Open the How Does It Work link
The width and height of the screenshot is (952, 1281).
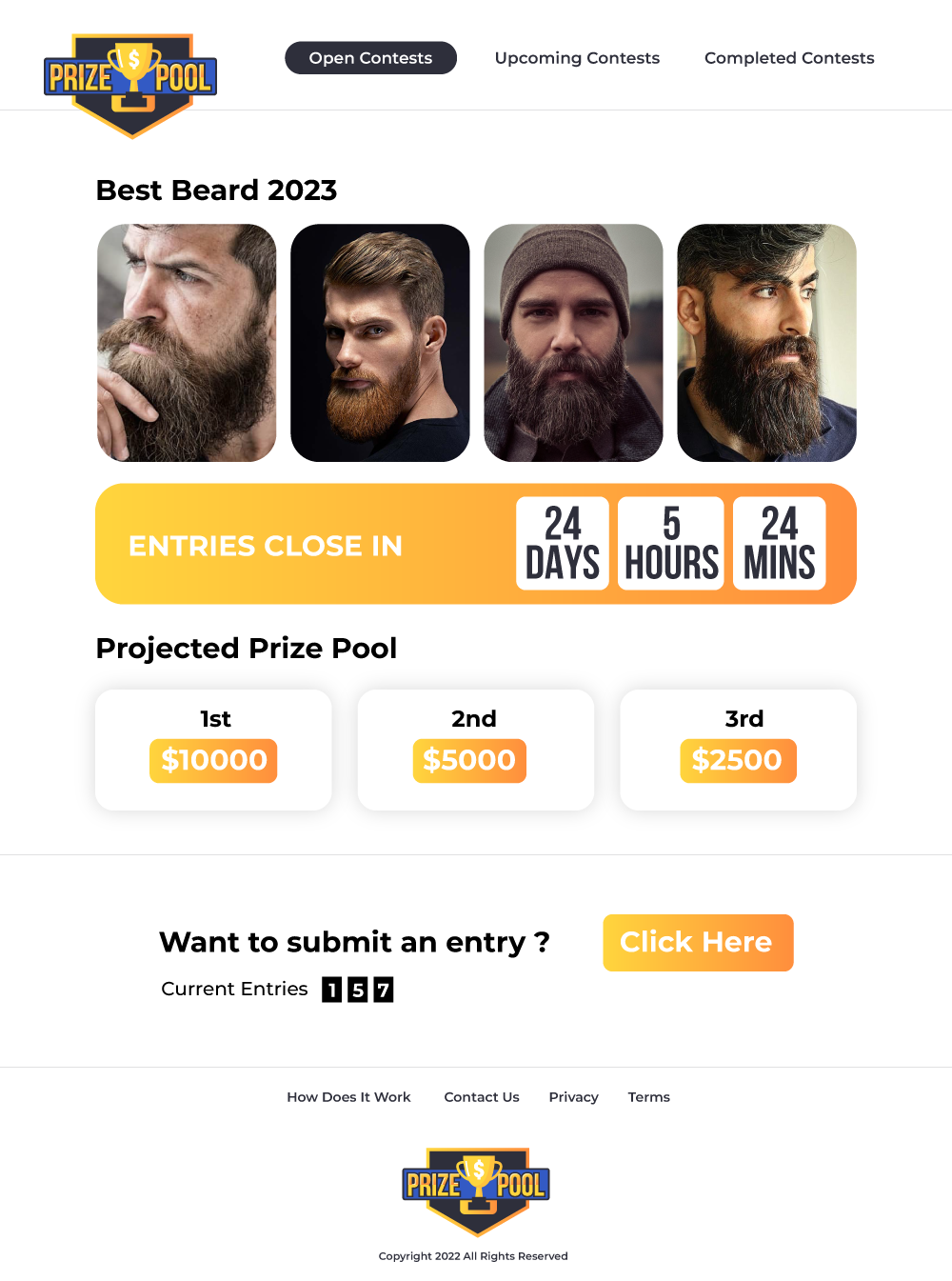point(348,1097)
